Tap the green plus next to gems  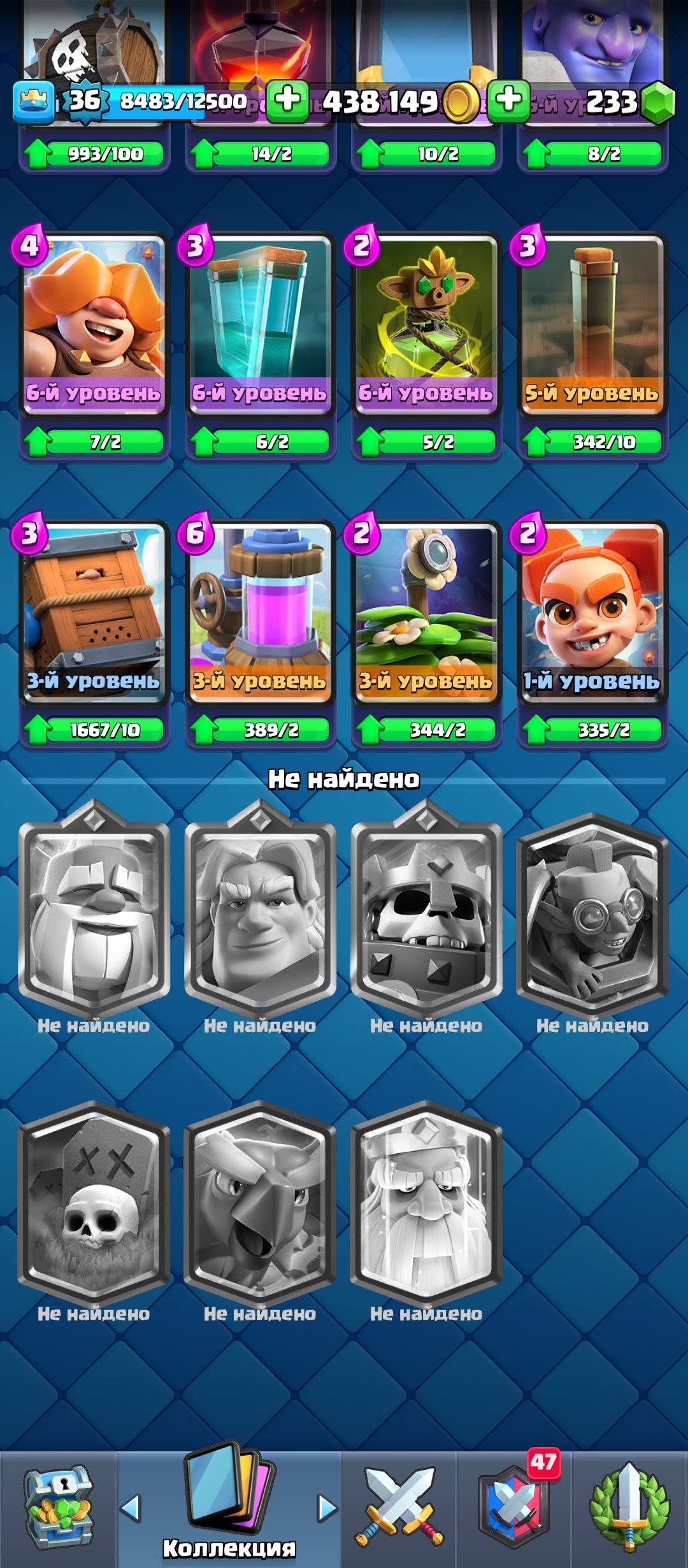click(x=508, y=101)
